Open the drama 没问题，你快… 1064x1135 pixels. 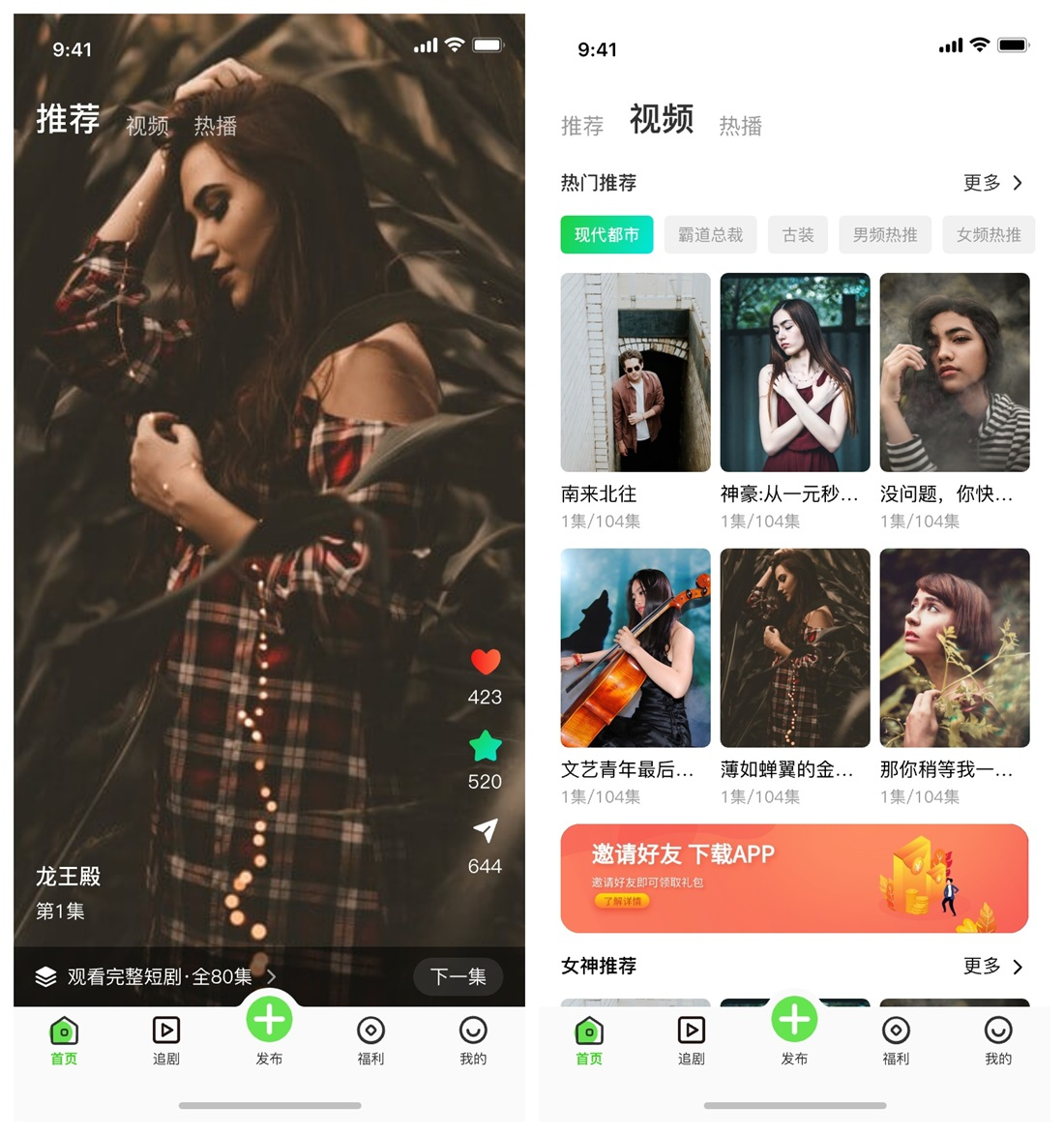(955, 373)
